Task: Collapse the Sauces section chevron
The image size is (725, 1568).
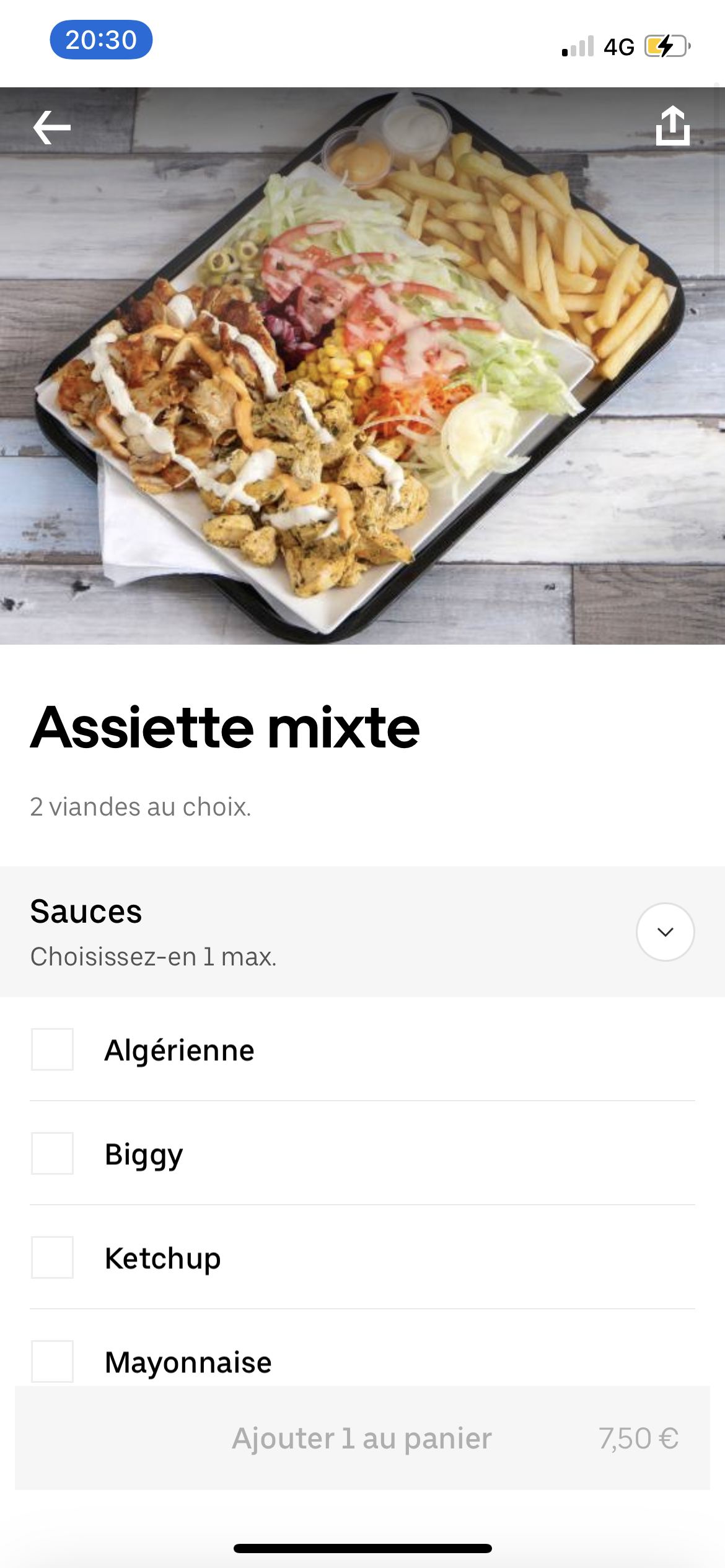Action: tap(665, 931)
